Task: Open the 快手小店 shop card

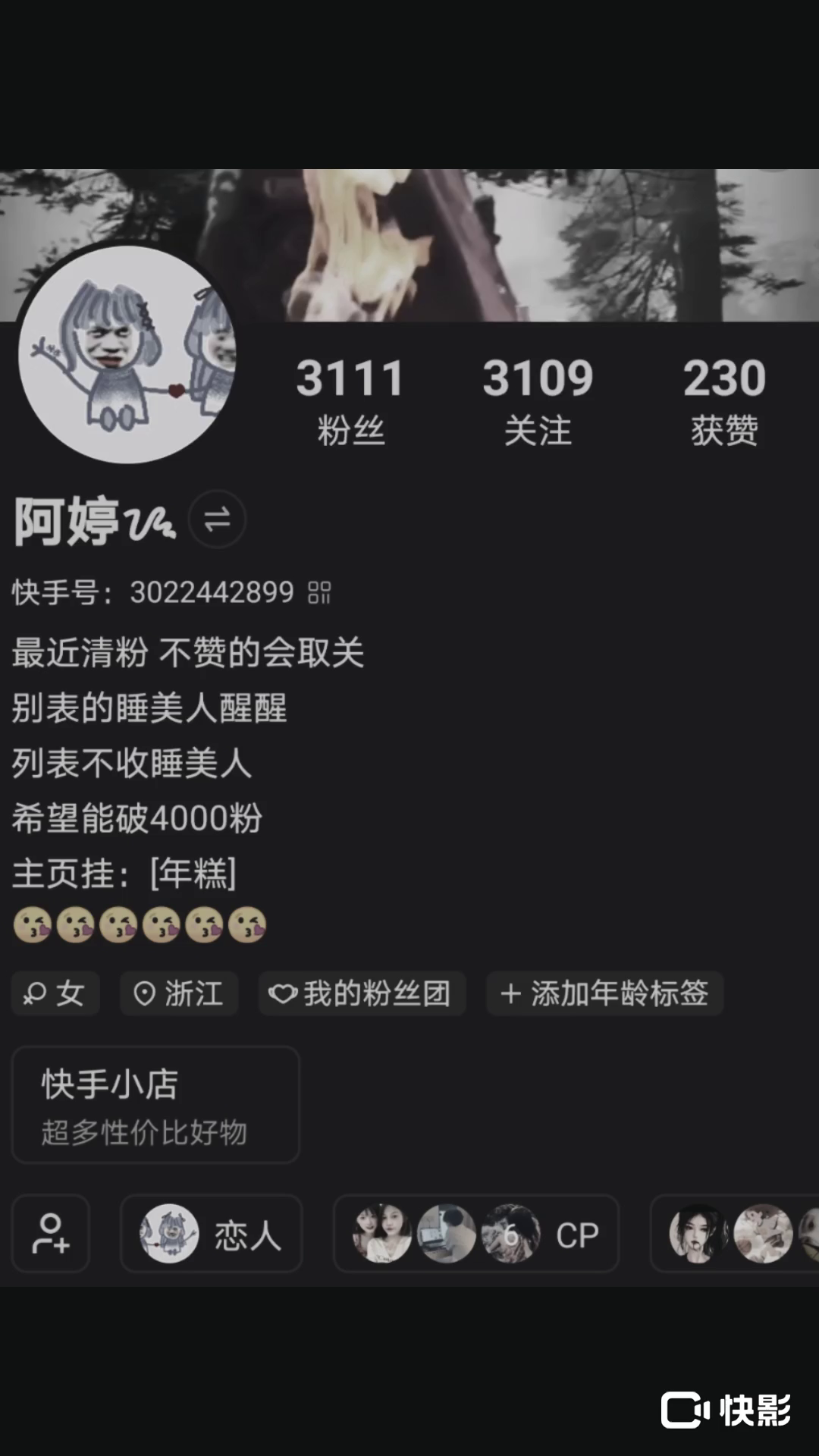Action: point(155,1105)
